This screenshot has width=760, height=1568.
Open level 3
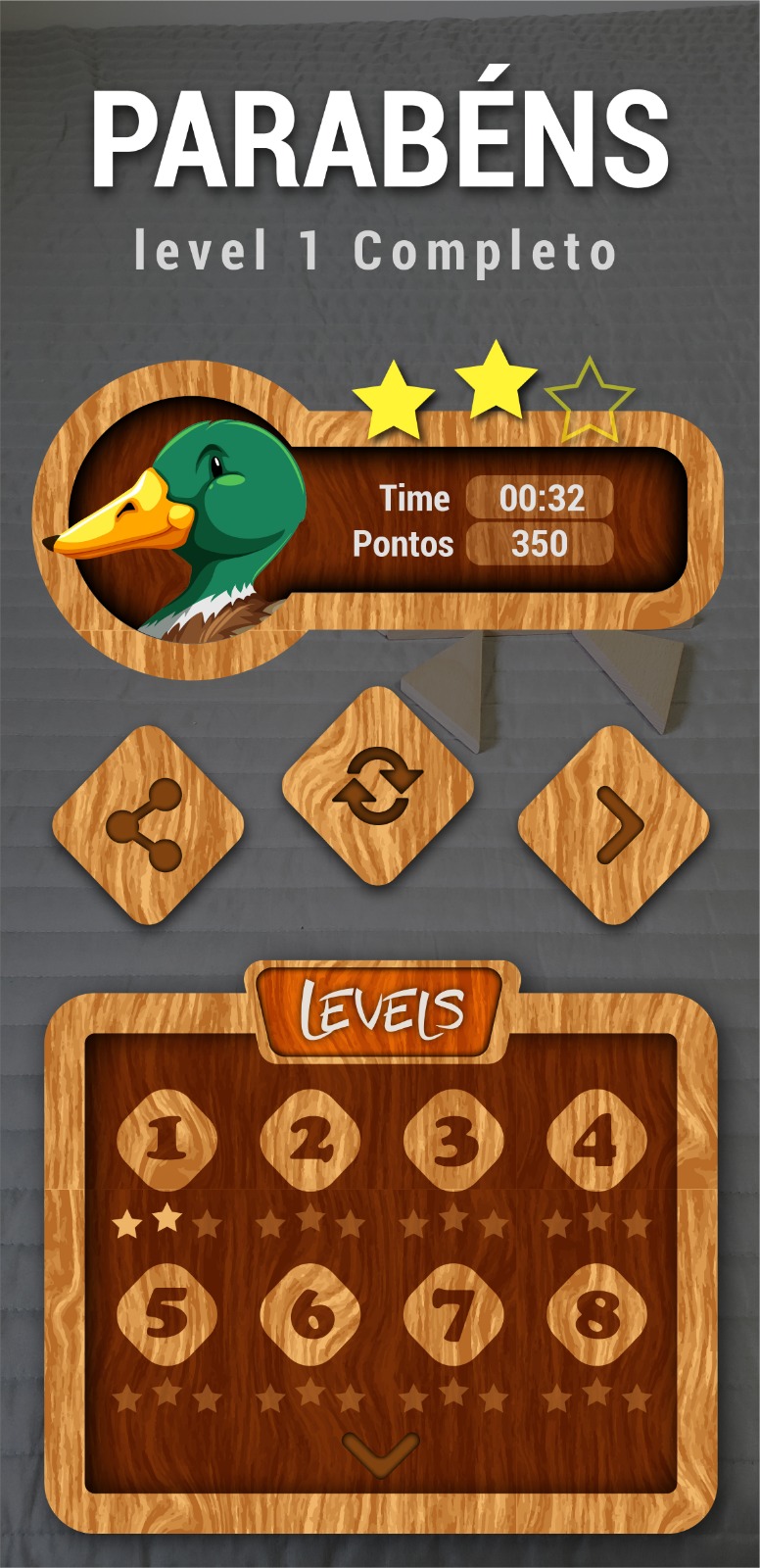coord(453,1140)
